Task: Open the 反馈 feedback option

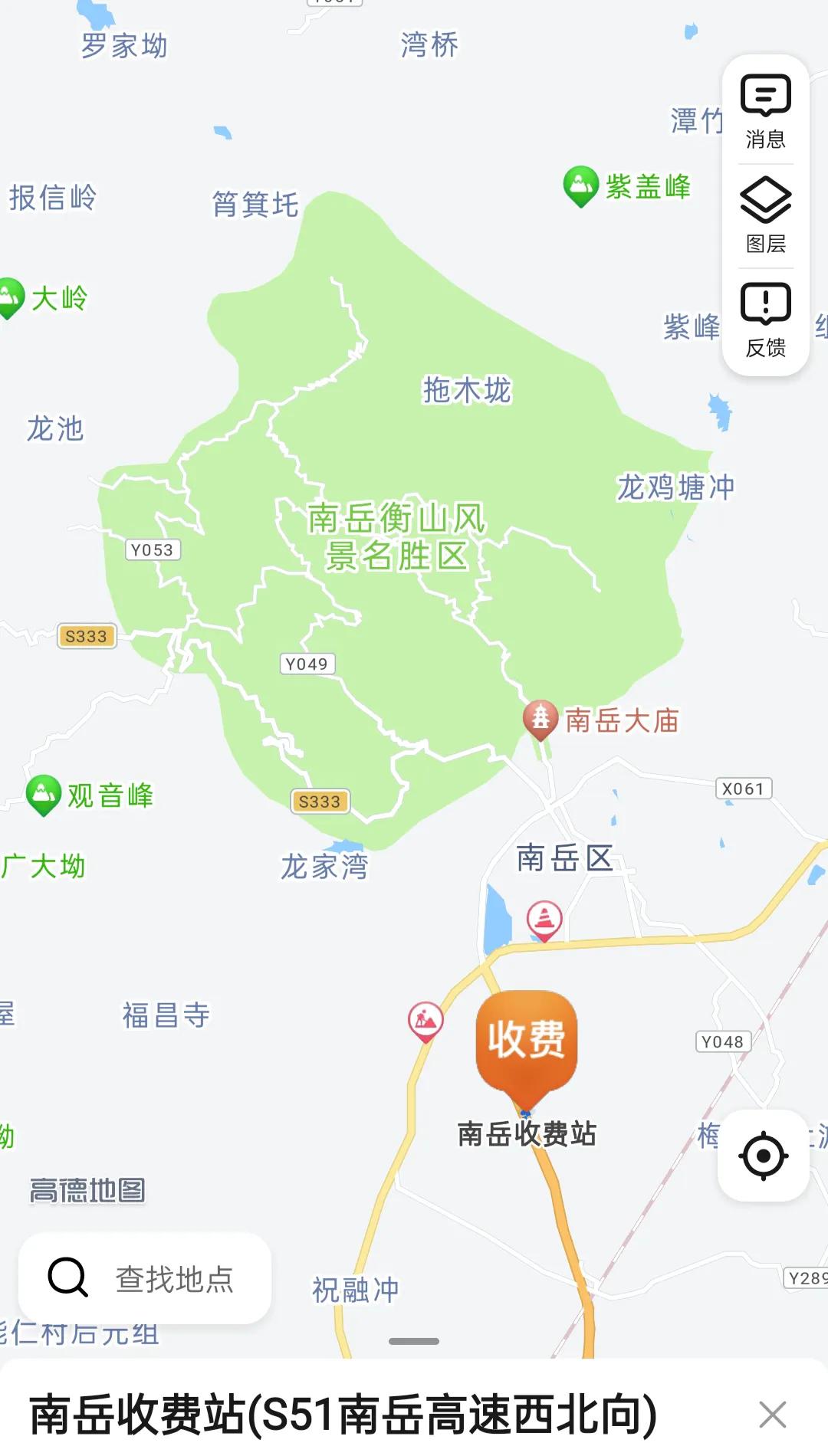Action: (x=765, y=320)
